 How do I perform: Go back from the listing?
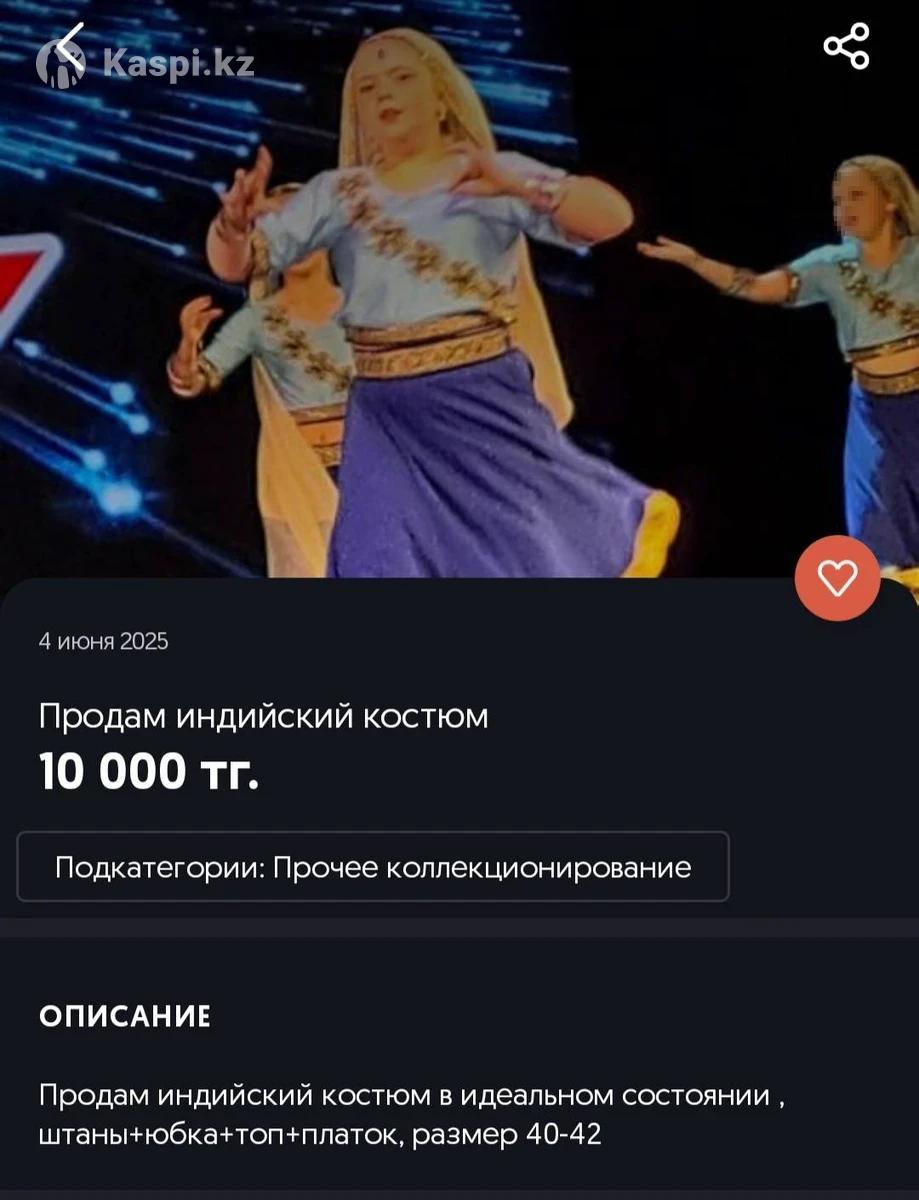69,47
